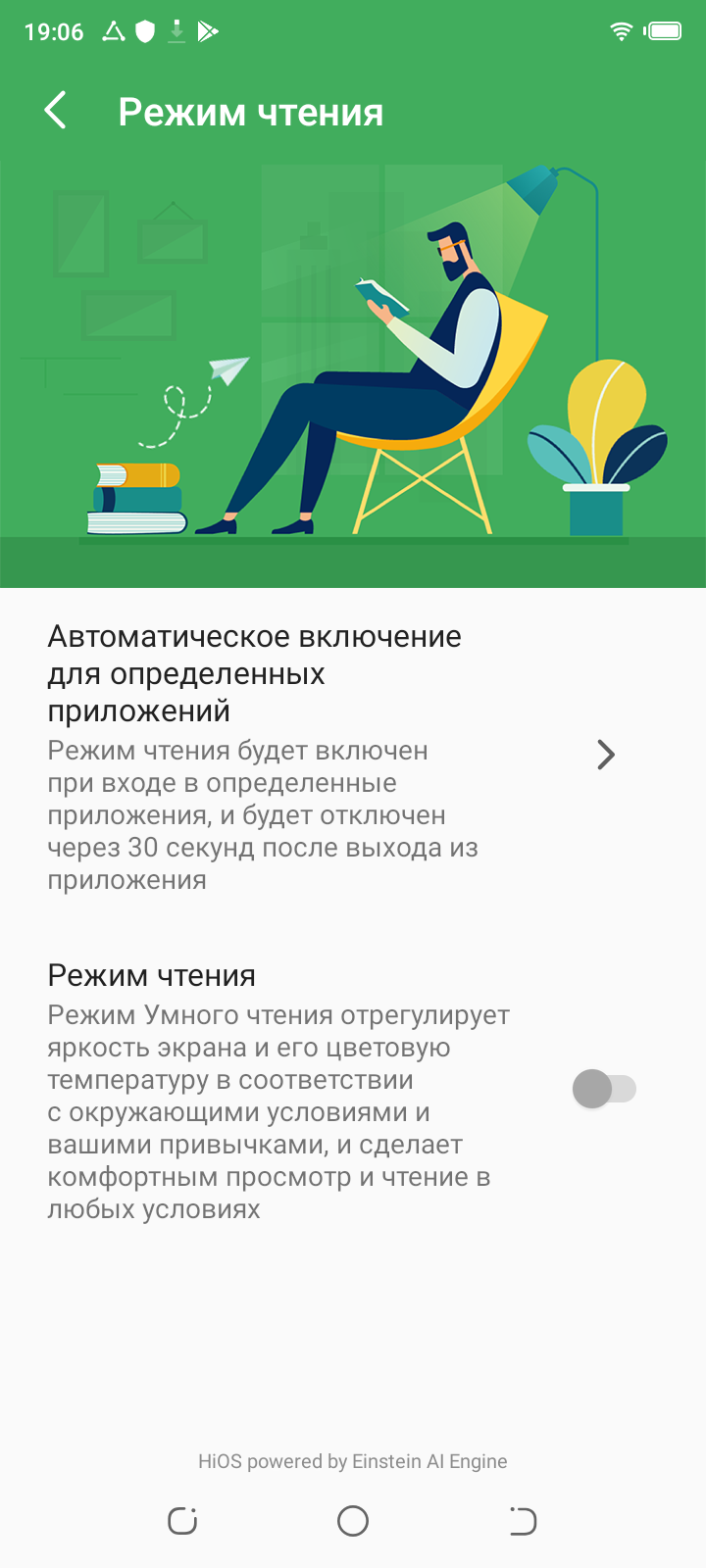Open Автоматическое включение для определенных приложений
Viewport: 706px width, 1568px height.
click(x=333, y=755)
